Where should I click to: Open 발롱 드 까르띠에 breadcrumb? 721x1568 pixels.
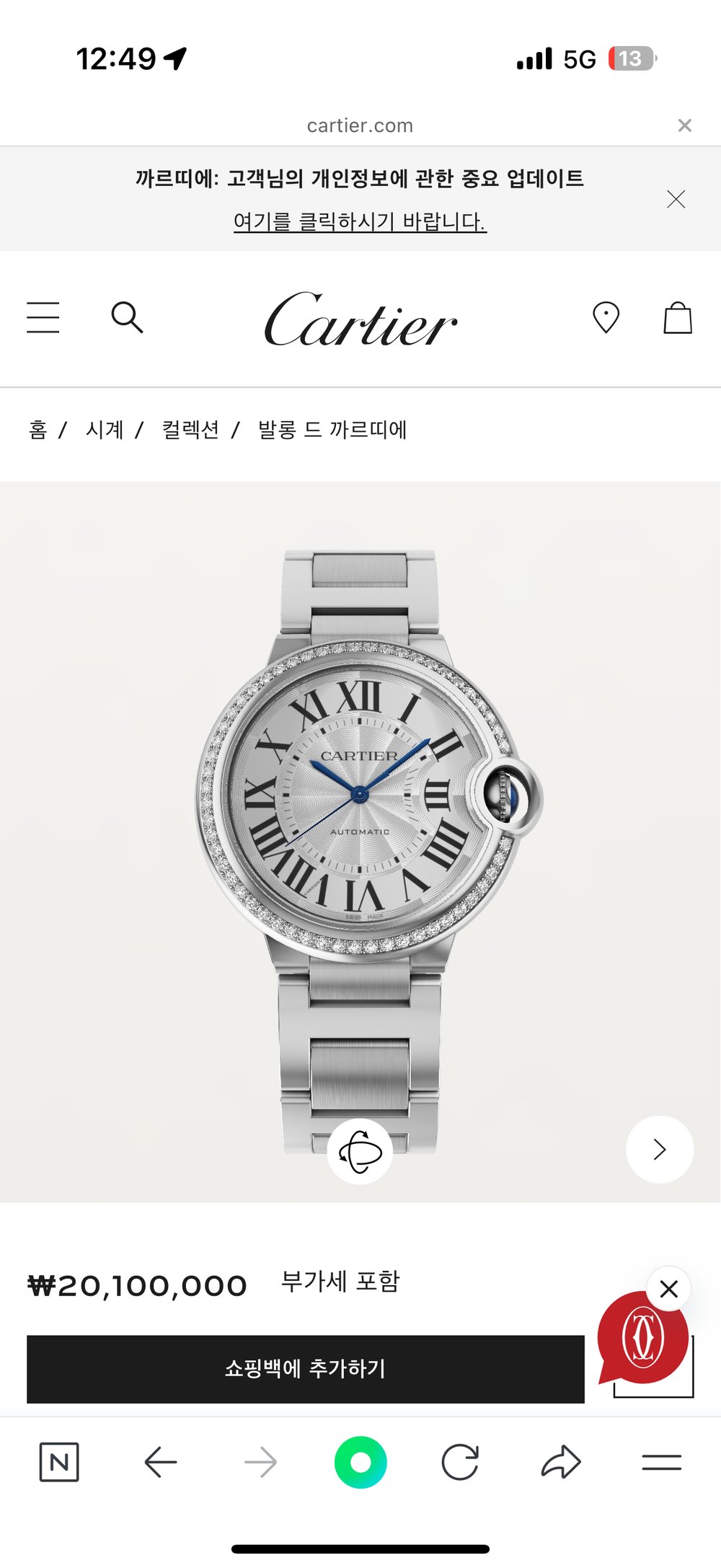(x=332, y=430)
